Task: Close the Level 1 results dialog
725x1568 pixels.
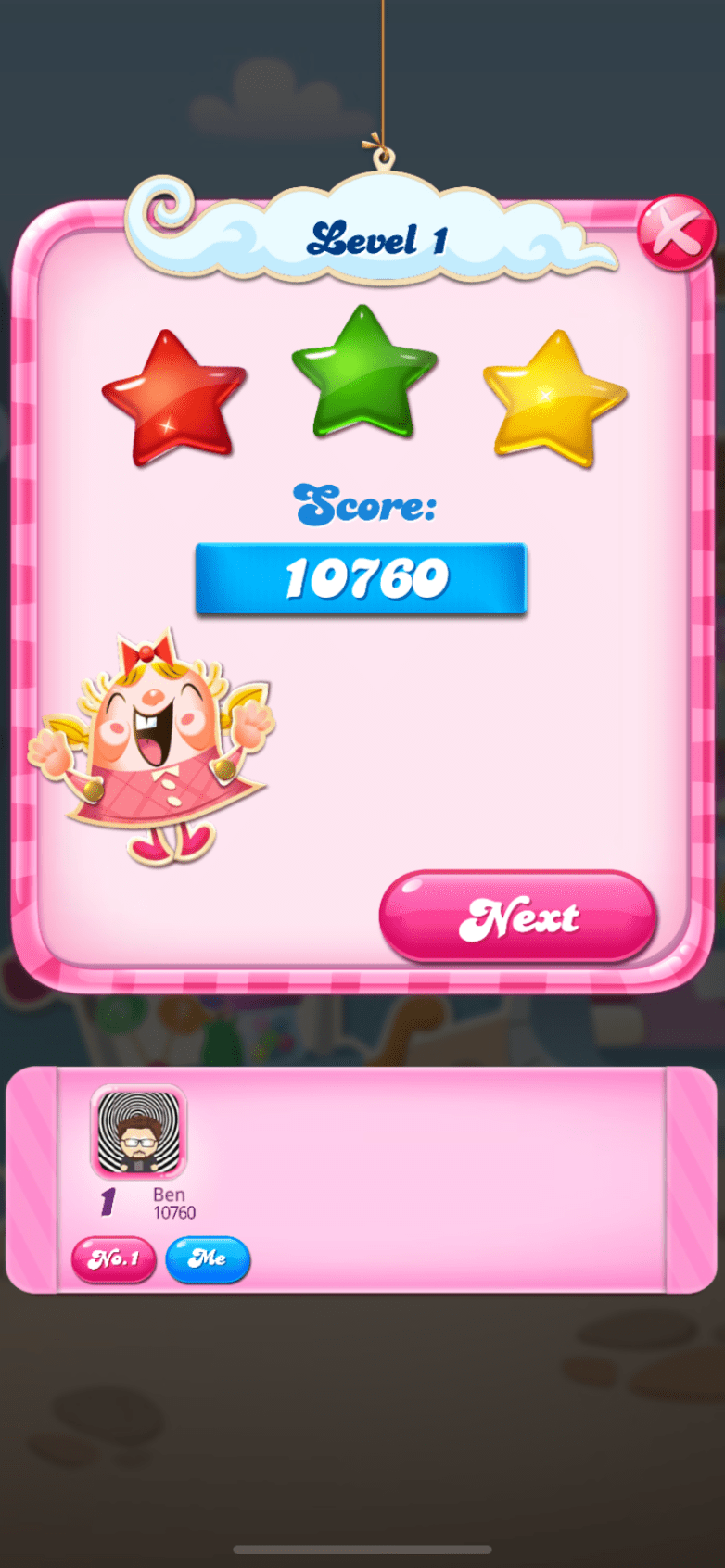Action: [677, 233]
